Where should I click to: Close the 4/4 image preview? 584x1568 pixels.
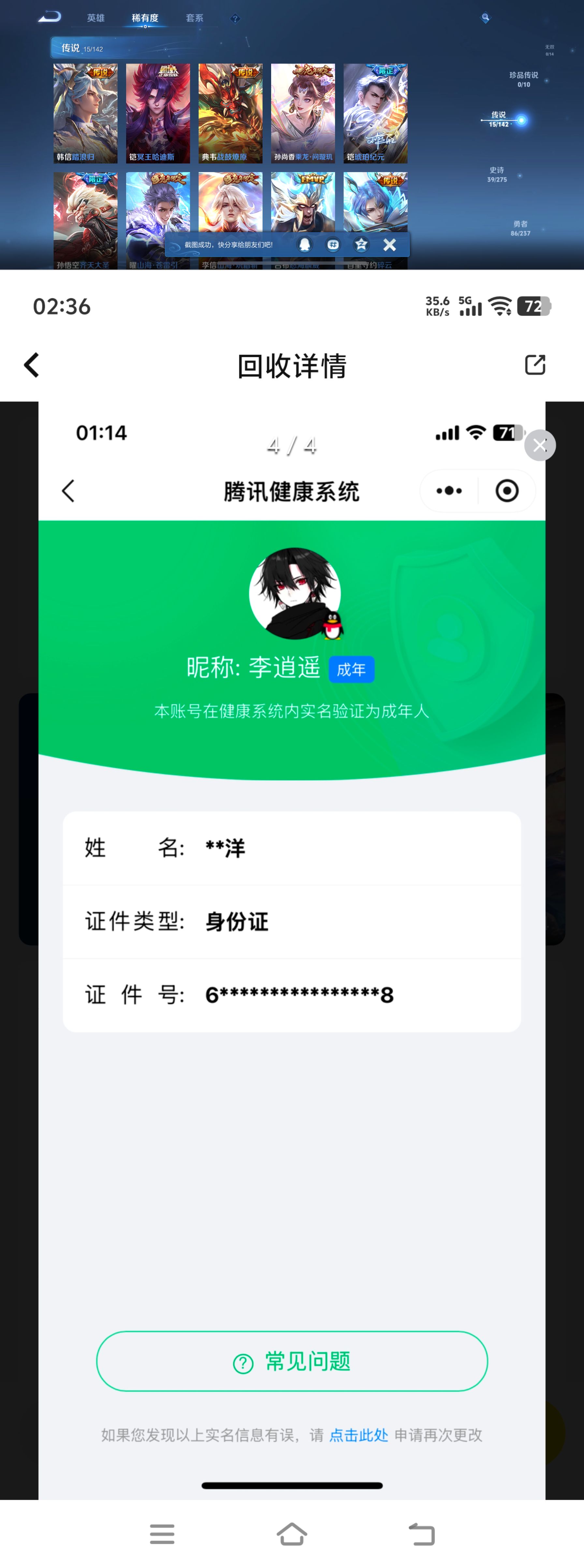(x=540, y=446)
